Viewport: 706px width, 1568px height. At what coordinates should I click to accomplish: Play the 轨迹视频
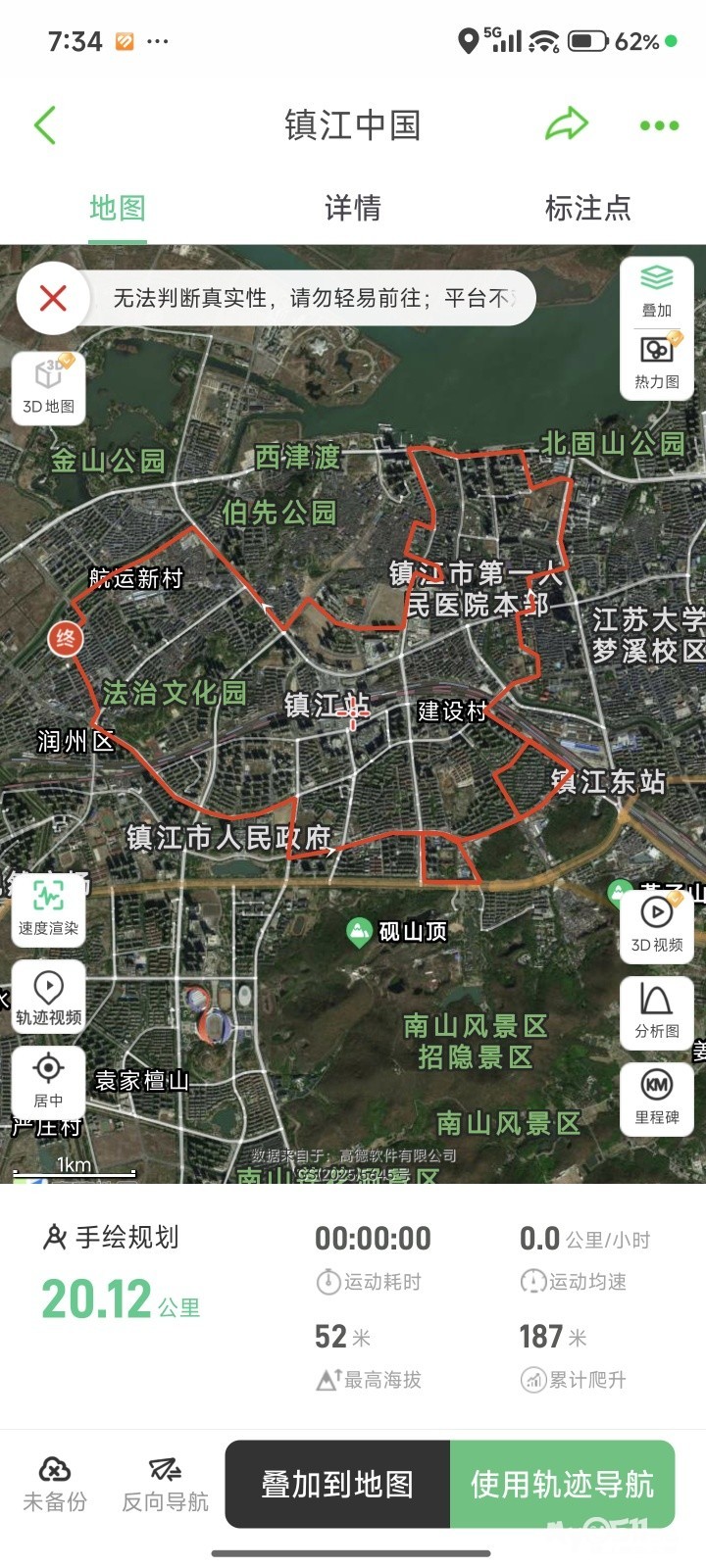(48, 998)
